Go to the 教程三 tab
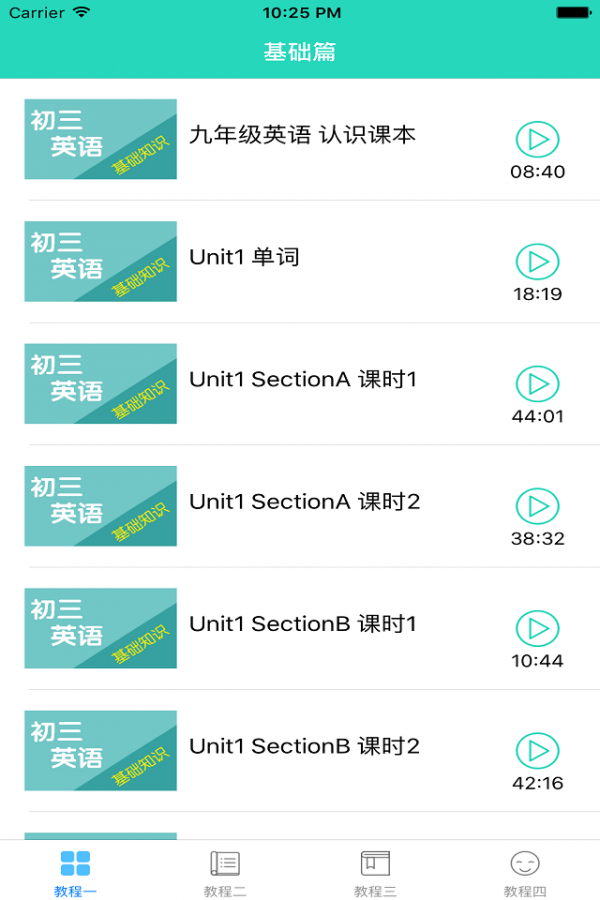 (x=375, y=871)
